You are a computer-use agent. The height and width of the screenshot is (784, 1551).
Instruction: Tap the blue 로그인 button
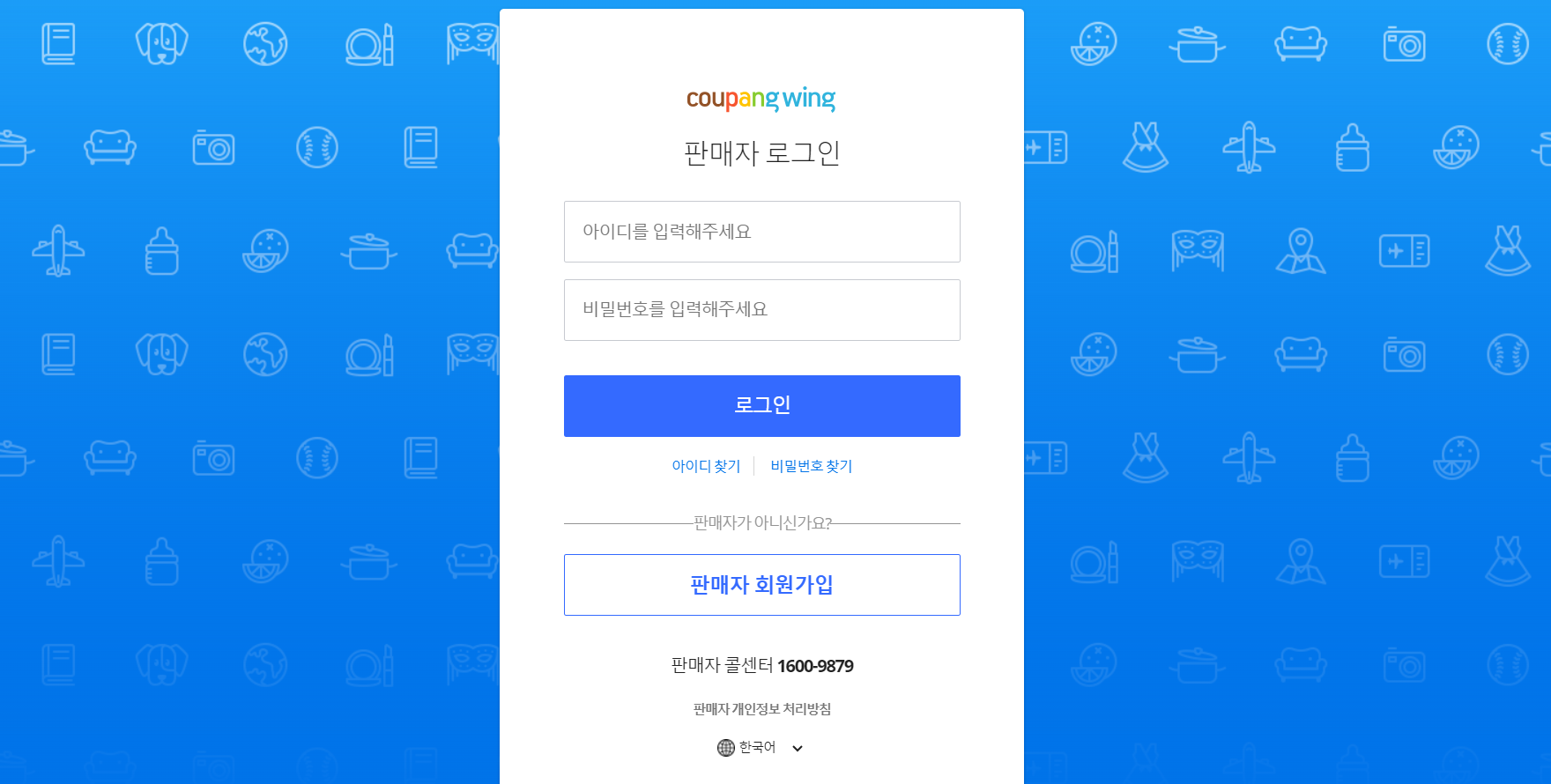pos(761,406)
